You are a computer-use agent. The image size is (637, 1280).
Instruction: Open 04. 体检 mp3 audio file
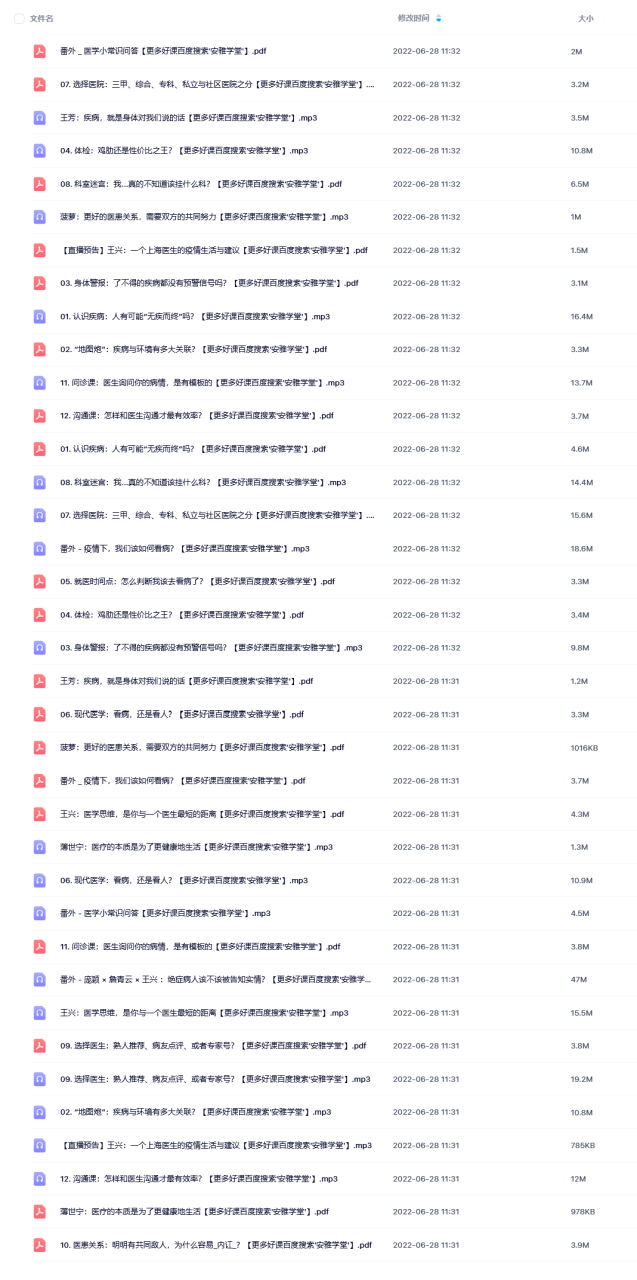click(184, 150)
